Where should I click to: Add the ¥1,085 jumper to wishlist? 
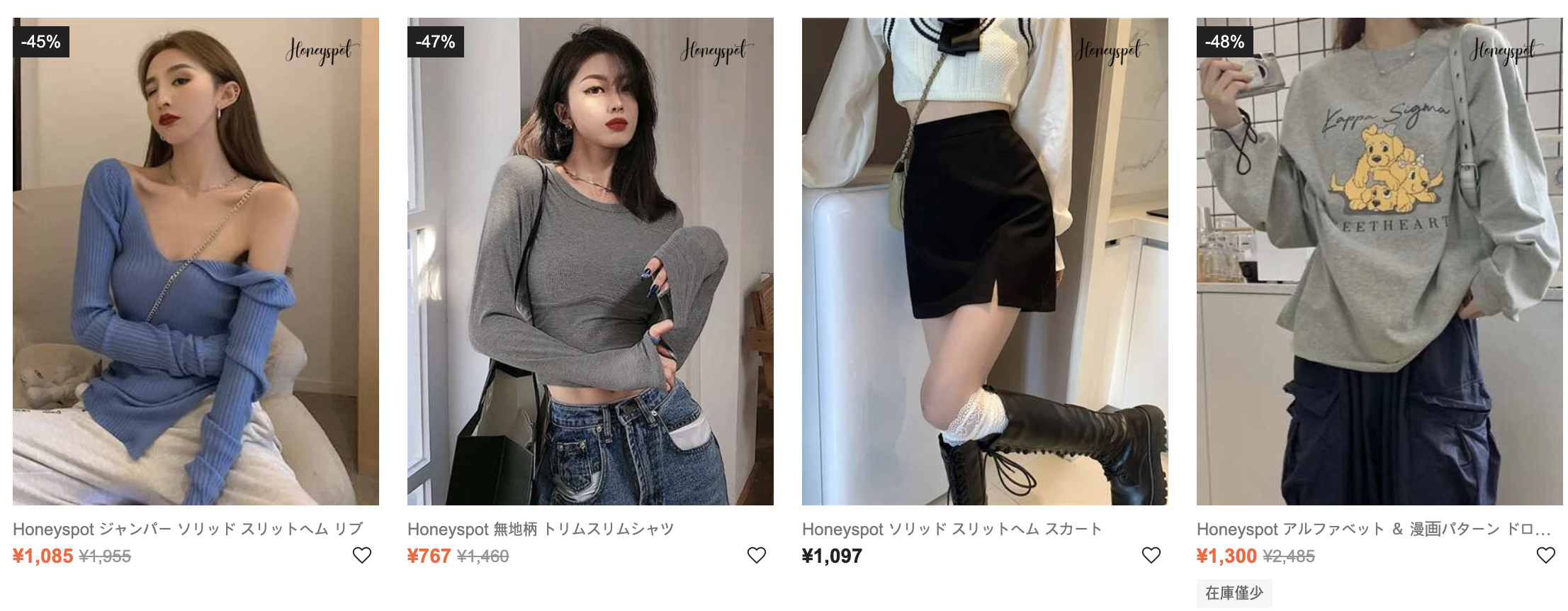(x=362, y=555)
